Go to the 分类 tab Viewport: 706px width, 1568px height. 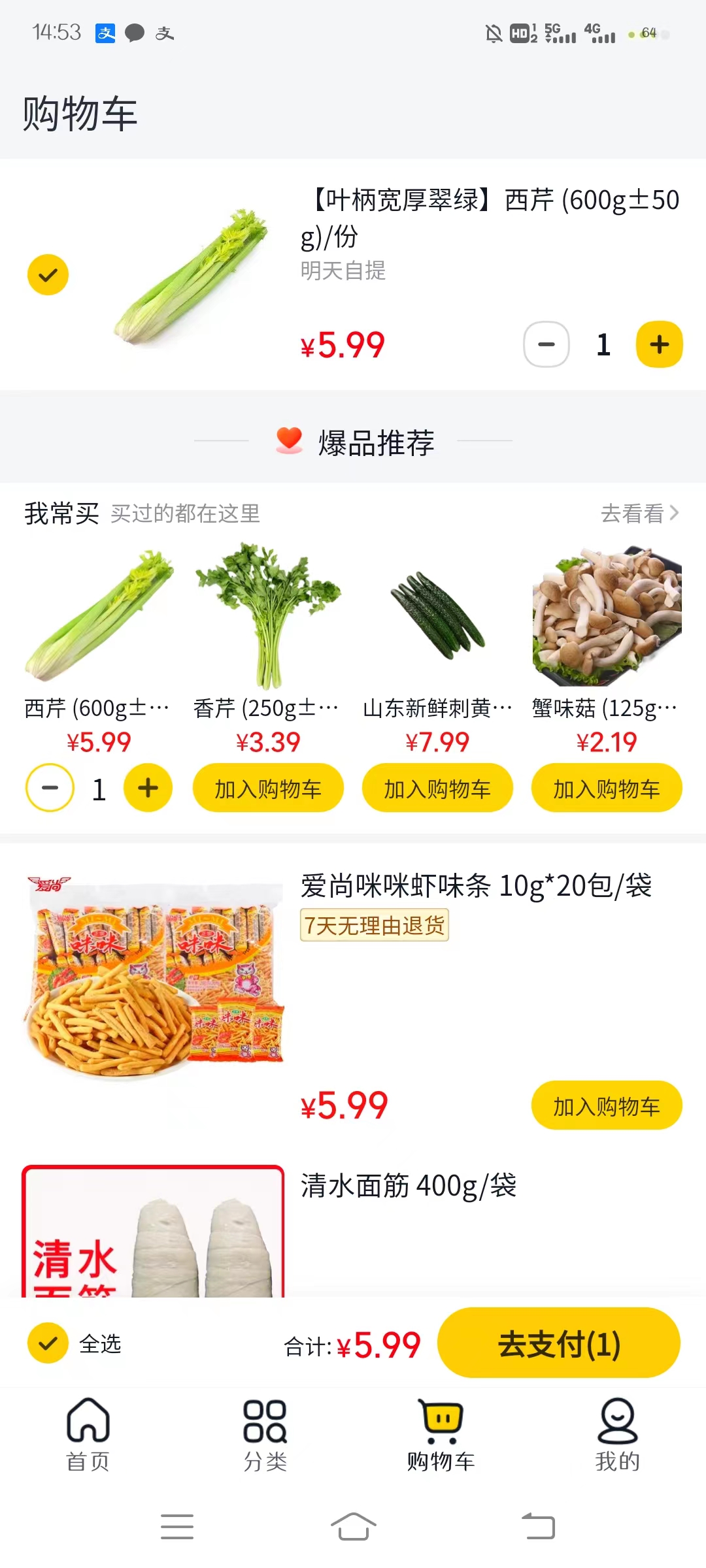265,1434
